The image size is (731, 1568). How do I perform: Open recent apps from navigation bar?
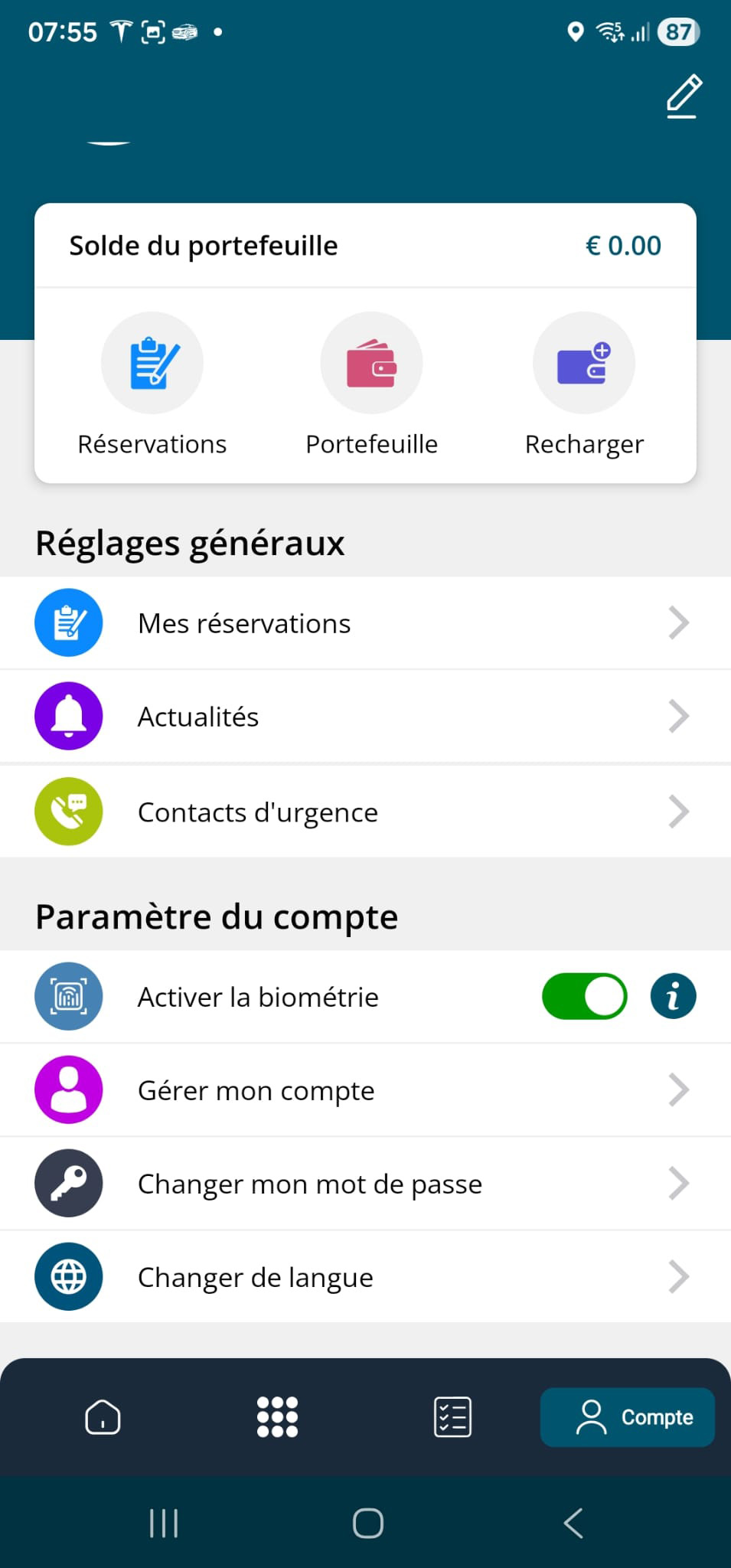coord(163,1523)
